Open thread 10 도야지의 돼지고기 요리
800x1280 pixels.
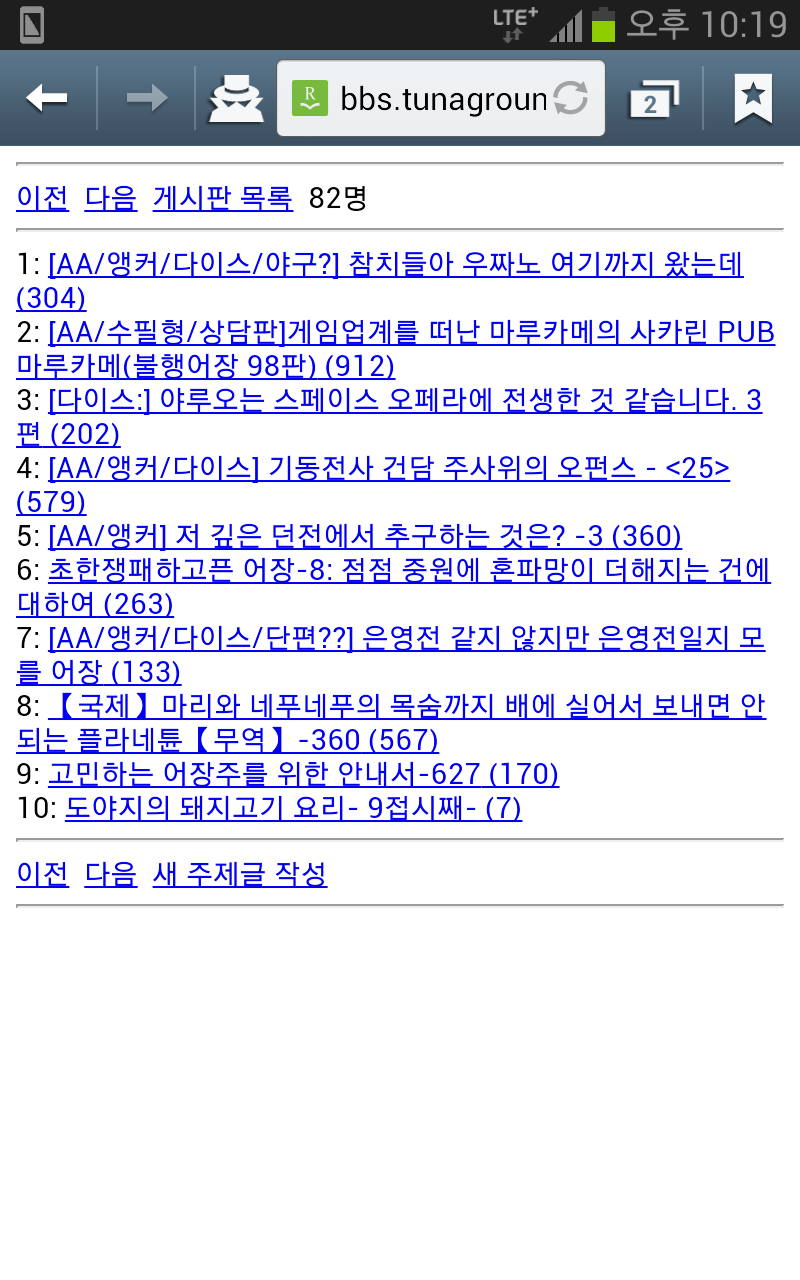pyautogui.click(x=292, y=808)
